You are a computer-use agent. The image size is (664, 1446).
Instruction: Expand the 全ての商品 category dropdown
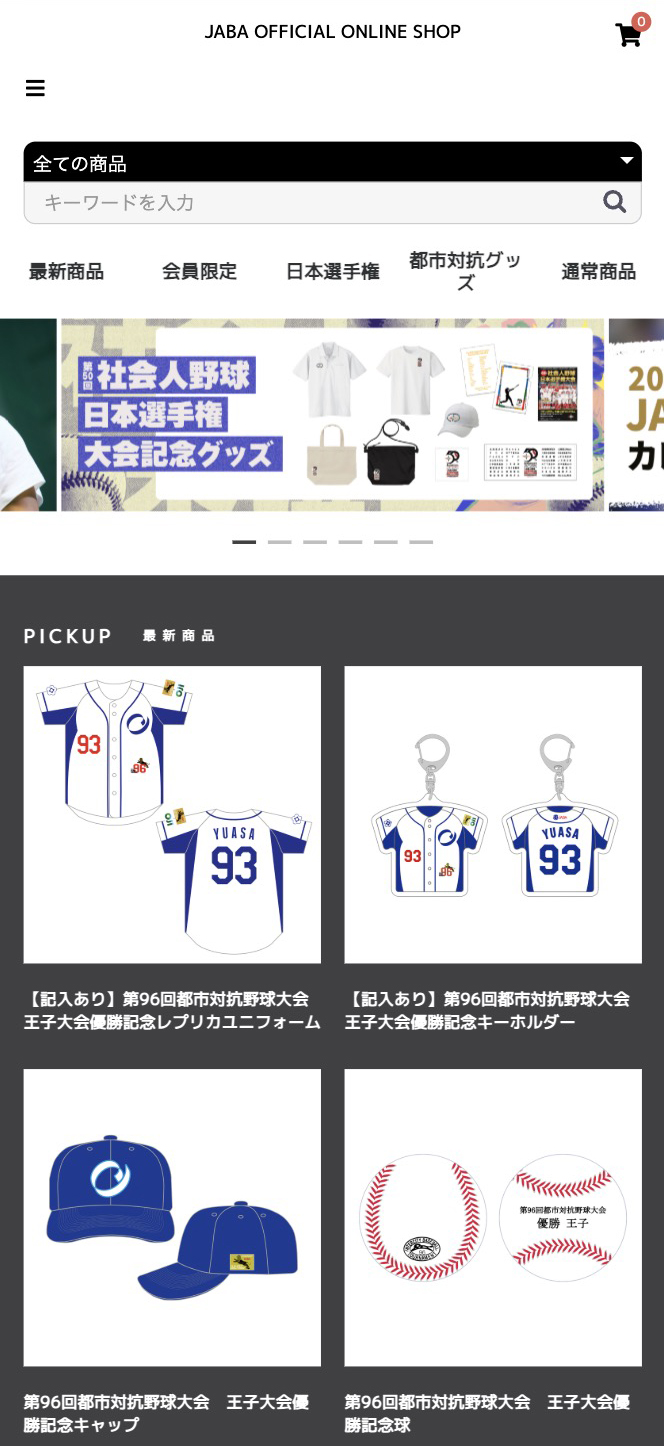tap(332, 162)
